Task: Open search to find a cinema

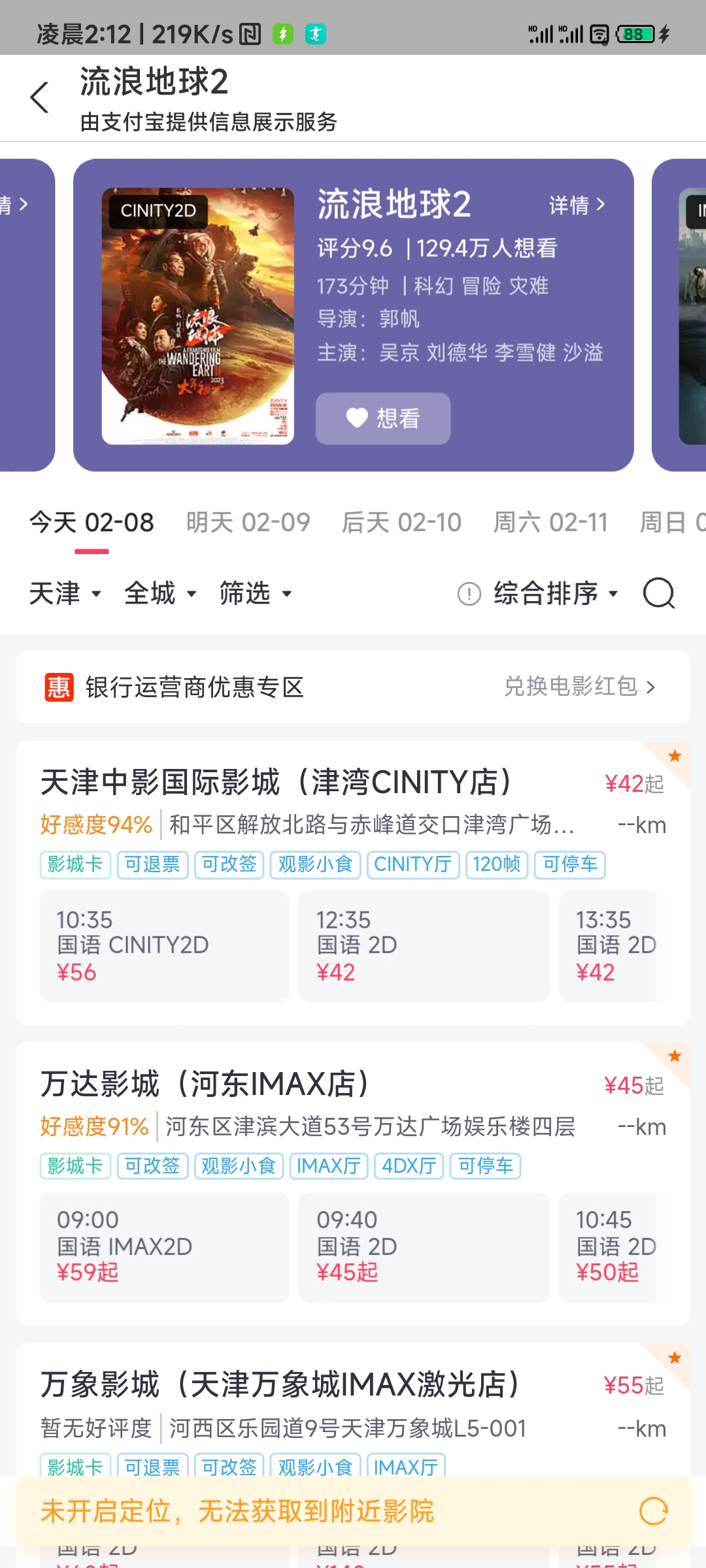Action: point(659,593)
